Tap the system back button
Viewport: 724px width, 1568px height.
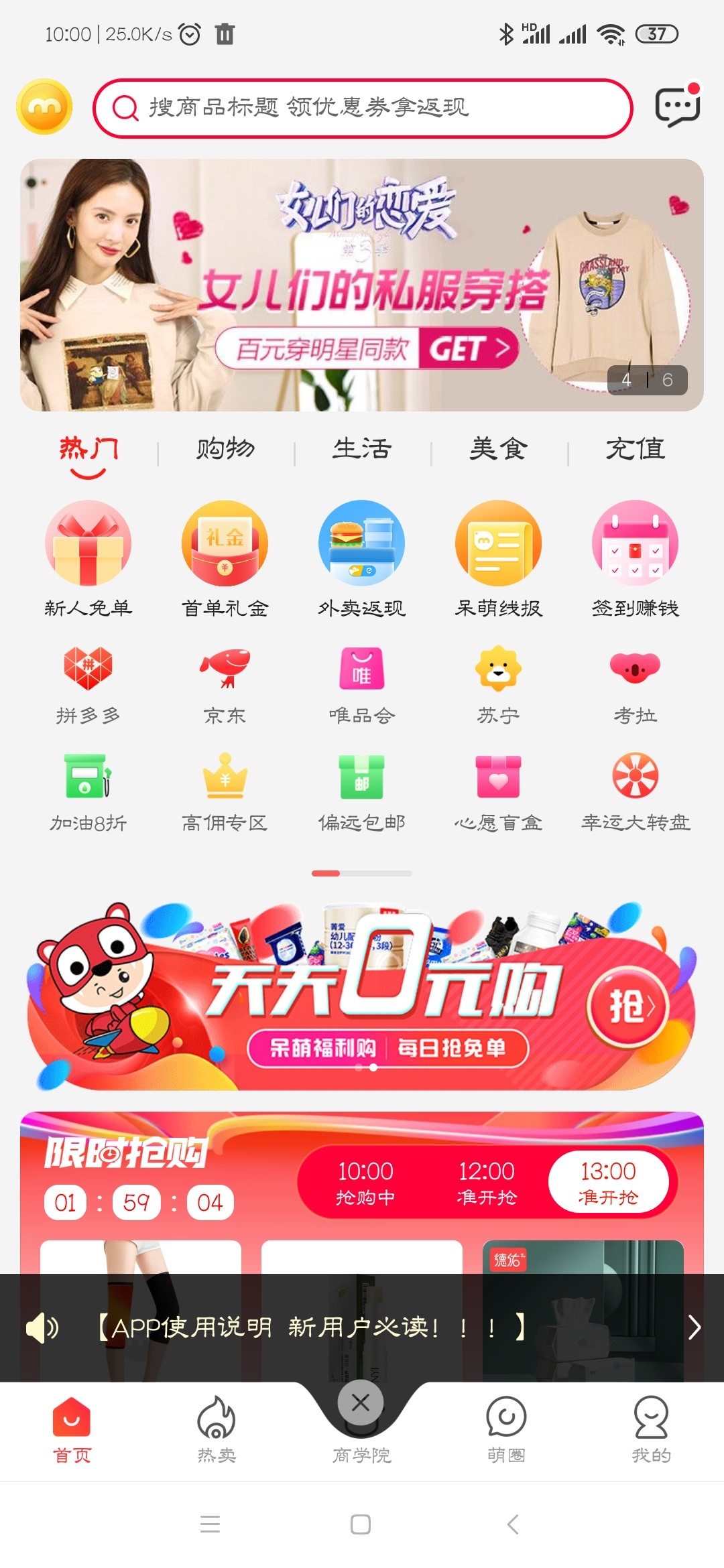coord(513,1524)
